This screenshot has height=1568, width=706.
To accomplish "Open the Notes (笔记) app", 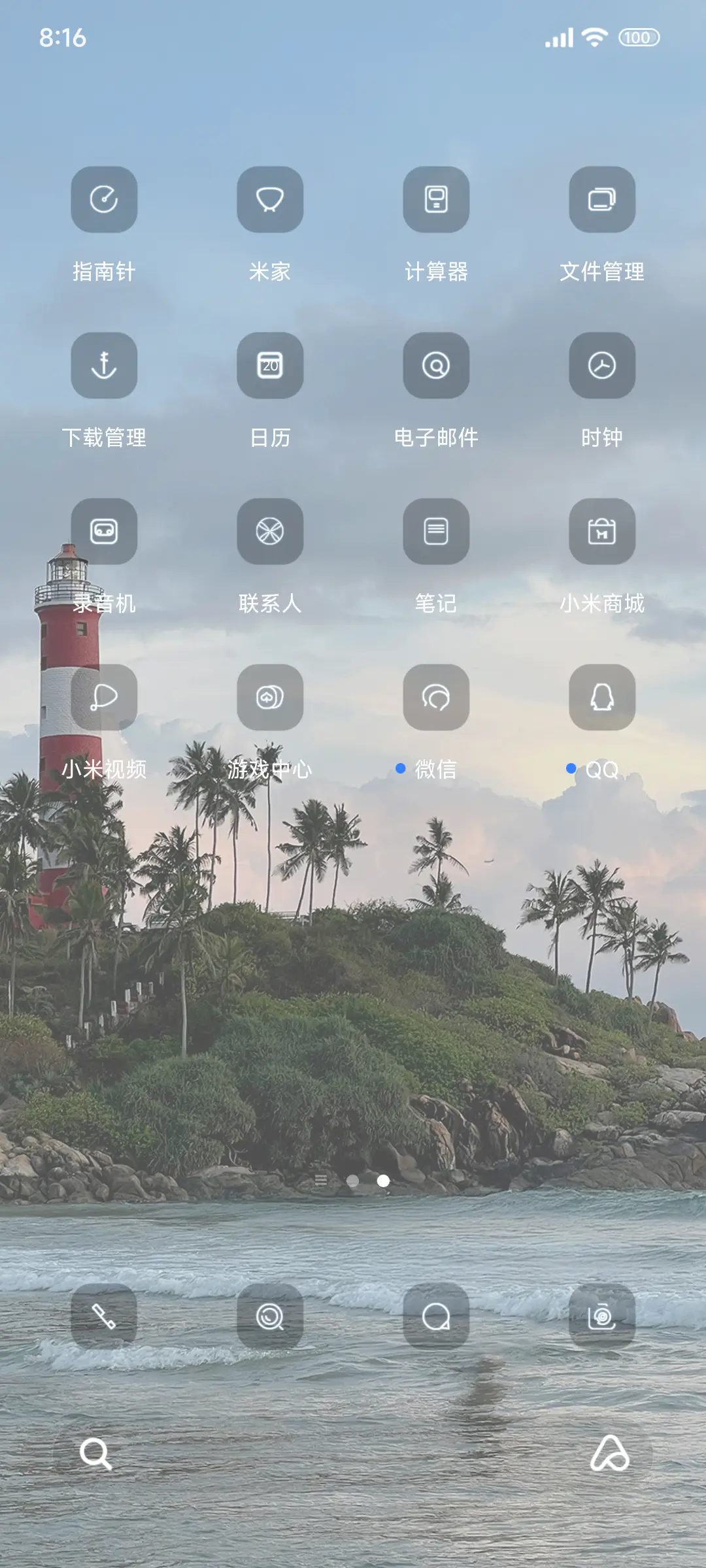I will [x=436, y=531].
